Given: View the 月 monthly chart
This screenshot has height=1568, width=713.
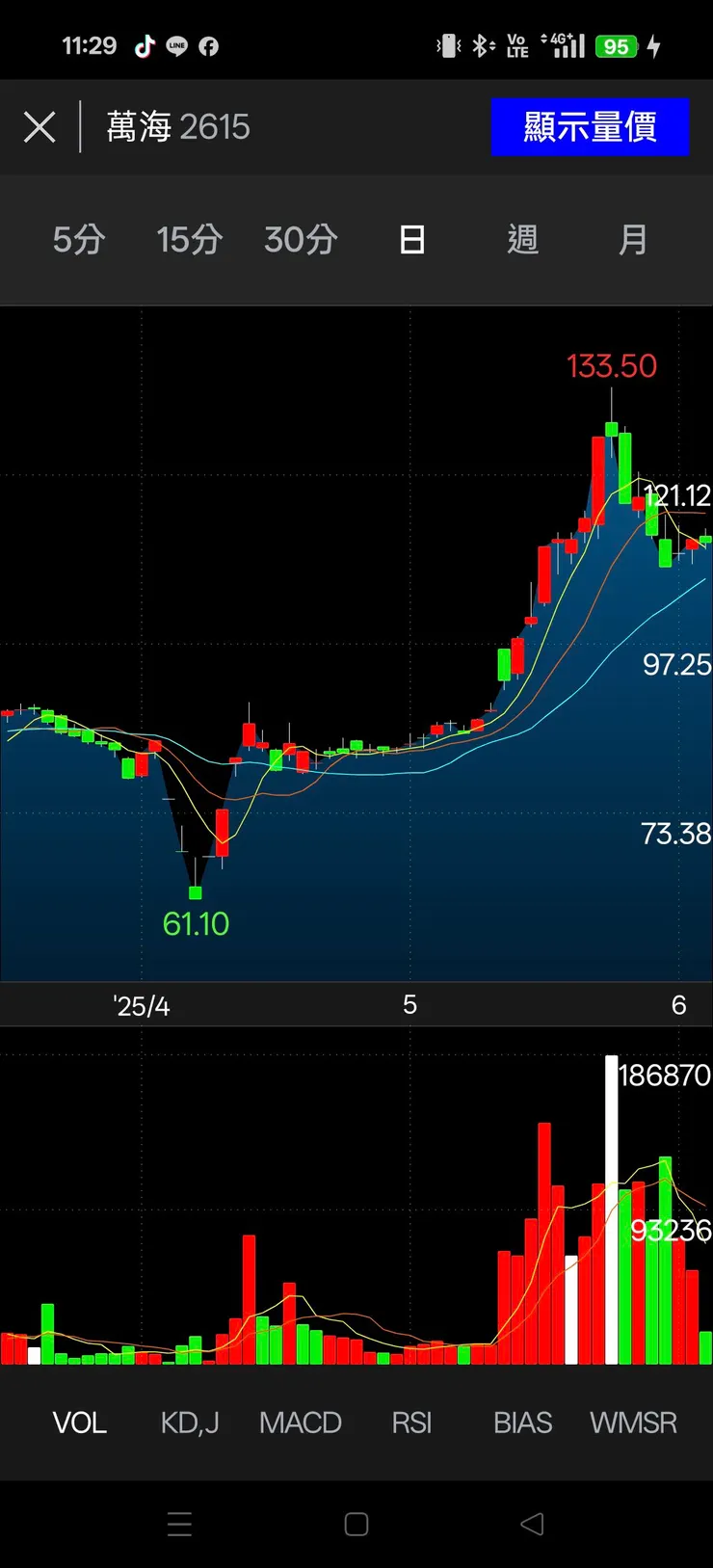Looking at the screenshot, I should click(633, 240).
